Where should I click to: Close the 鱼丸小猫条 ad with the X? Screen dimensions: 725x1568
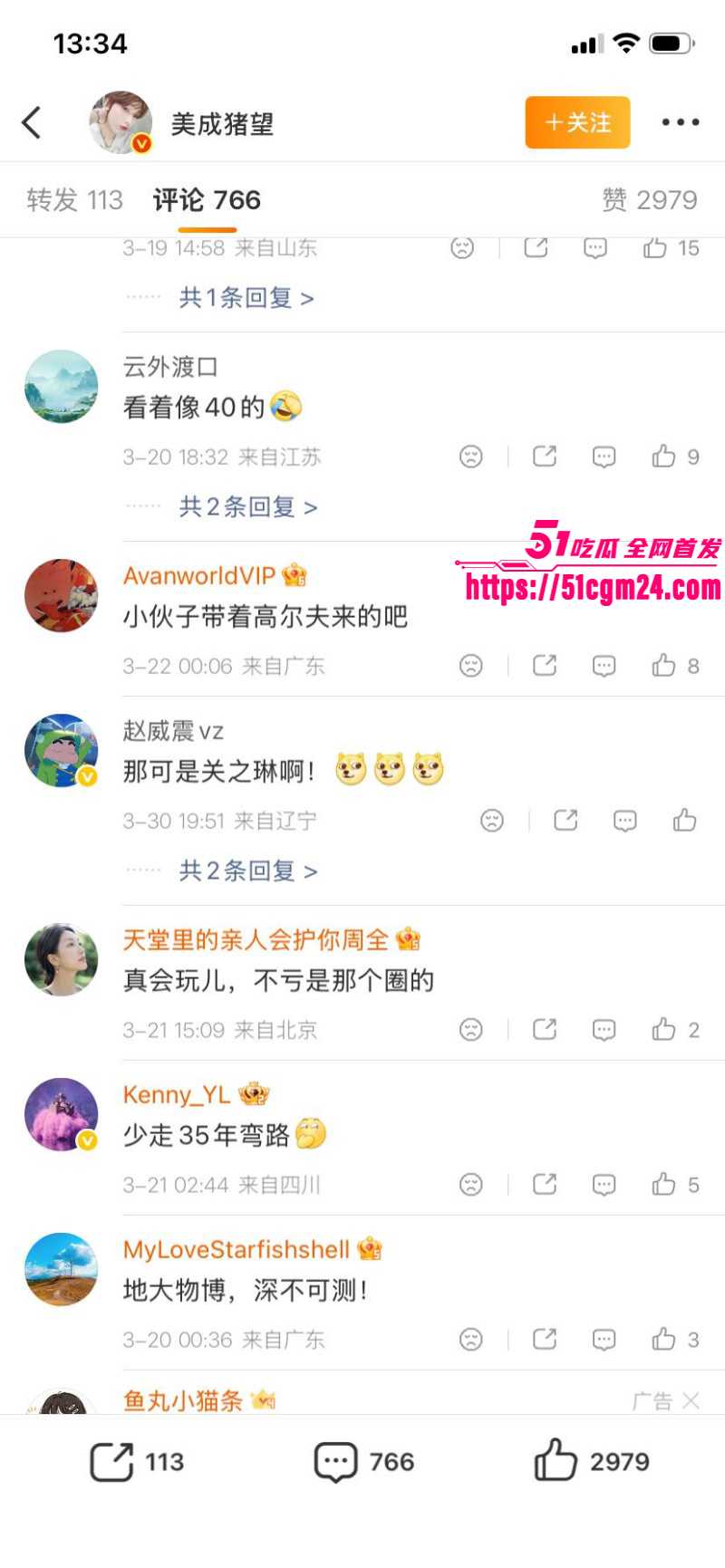(x=691, y=1400)
